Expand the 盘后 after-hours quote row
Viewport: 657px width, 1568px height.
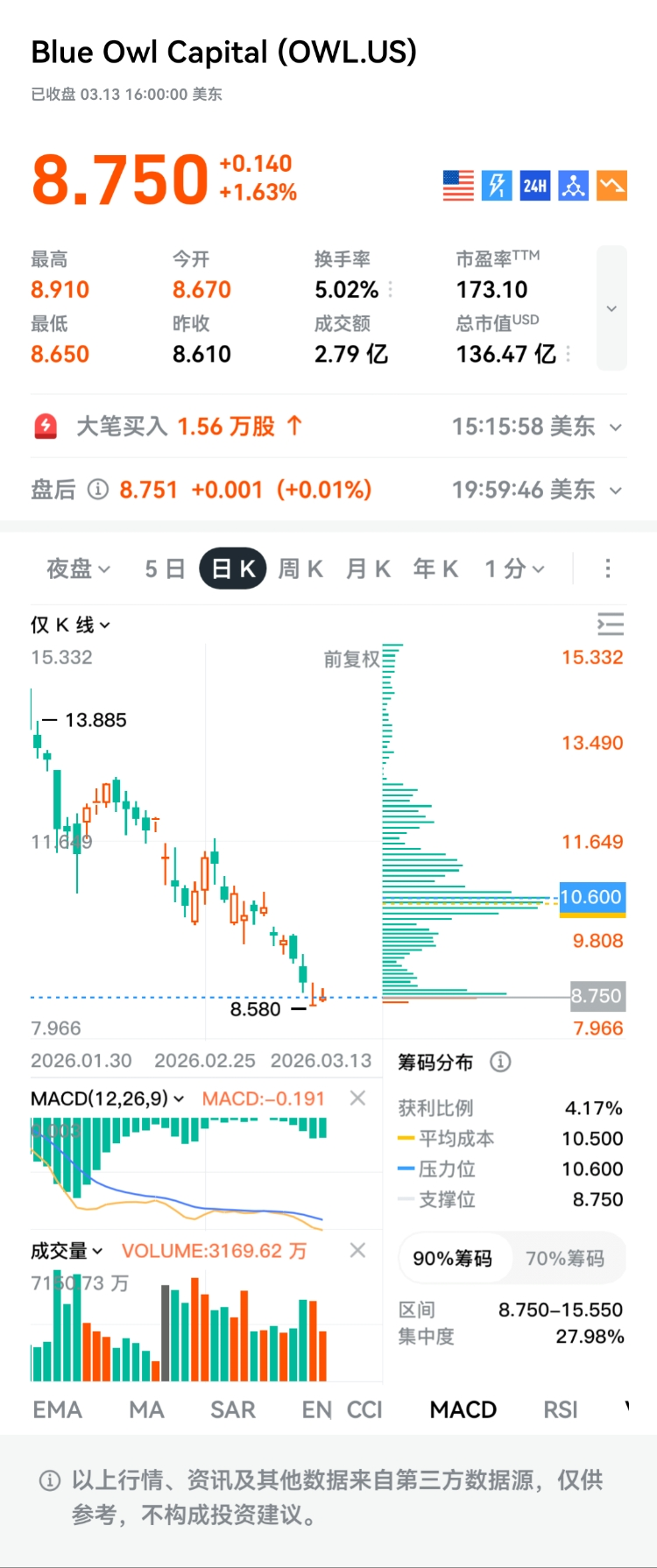tap(616, 491)
